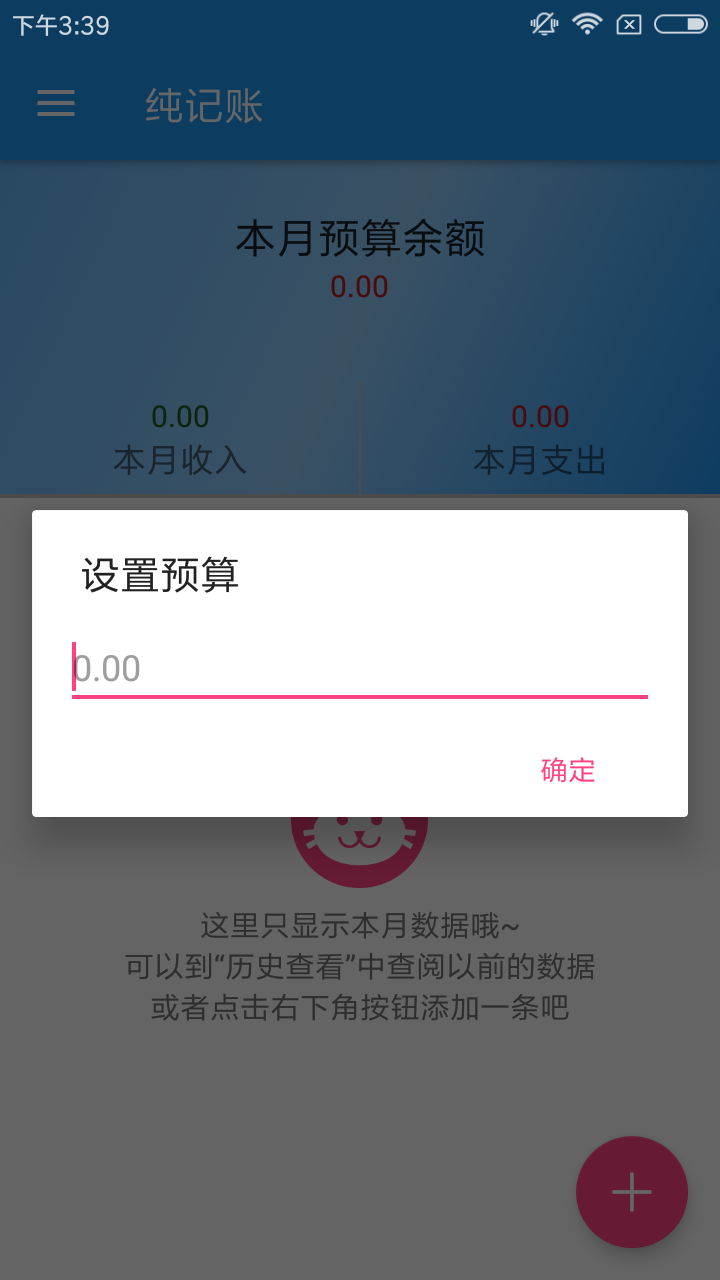Image resolution: width=720 pixels, height=1280 pixels.
Task: Confirm the budget with the 确定 button
Action: (568, 770)
